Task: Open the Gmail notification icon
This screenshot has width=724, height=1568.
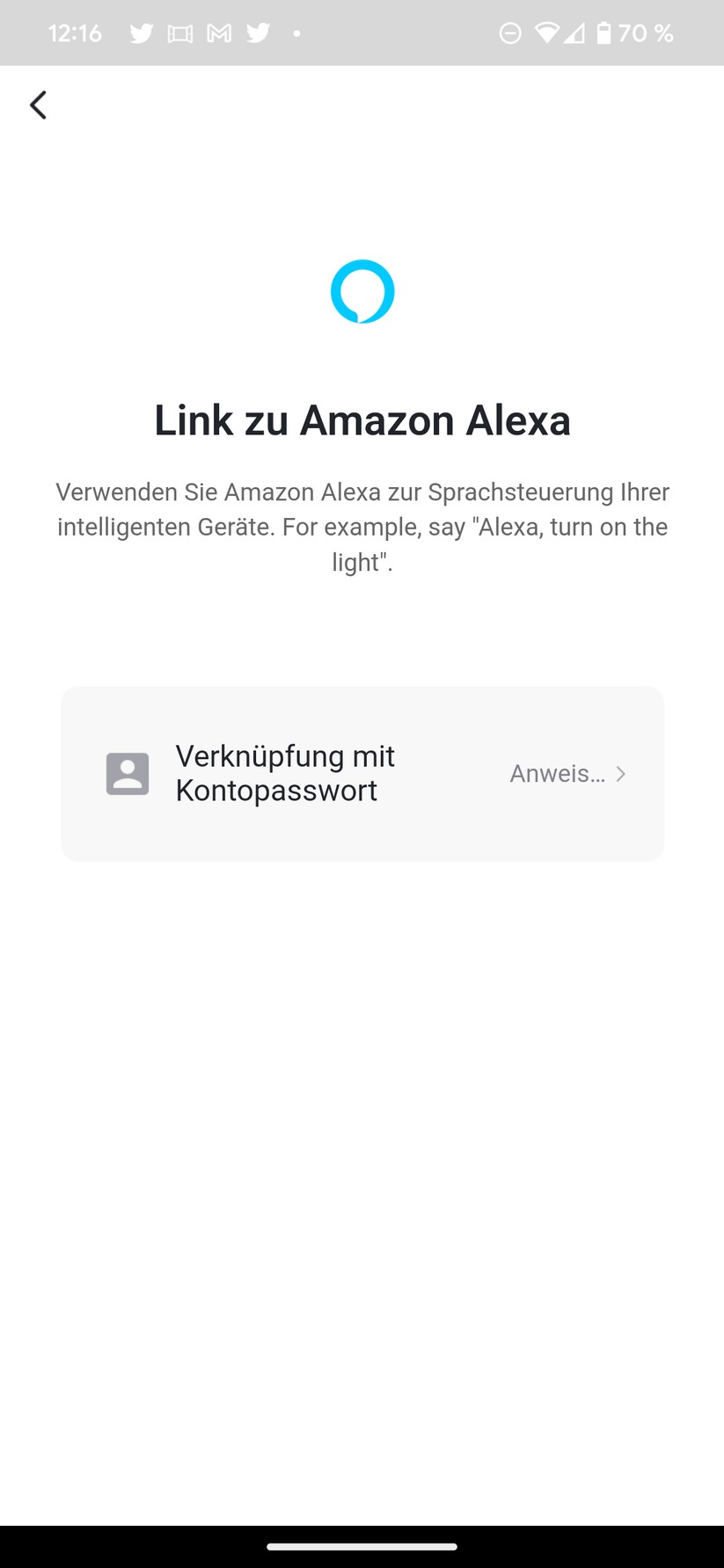Action: click(x=218, y=33)
